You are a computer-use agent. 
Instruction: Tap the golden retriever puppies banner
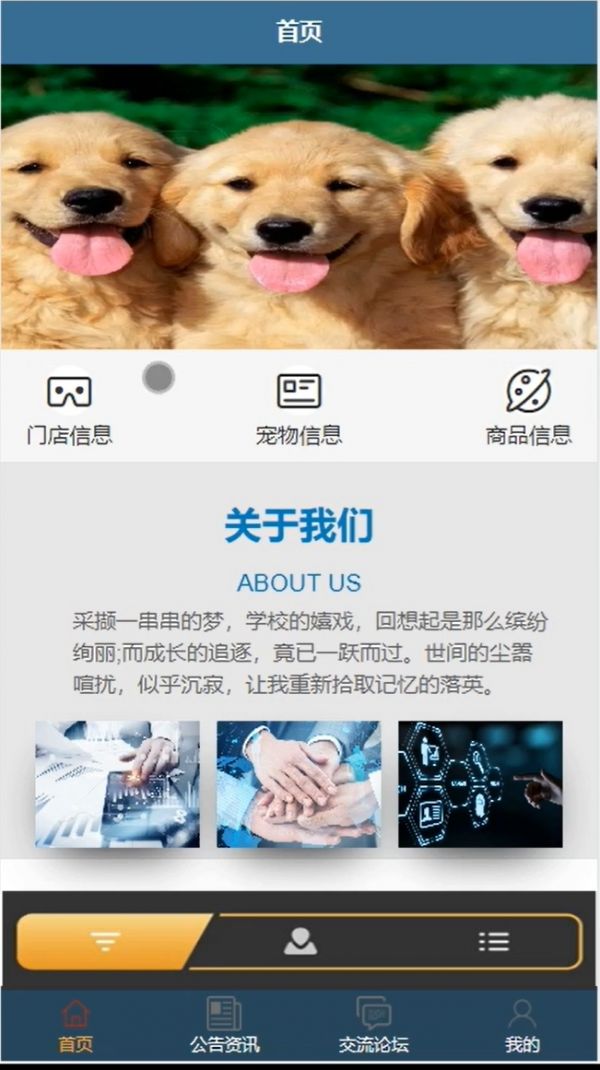(x=299, y=207)
